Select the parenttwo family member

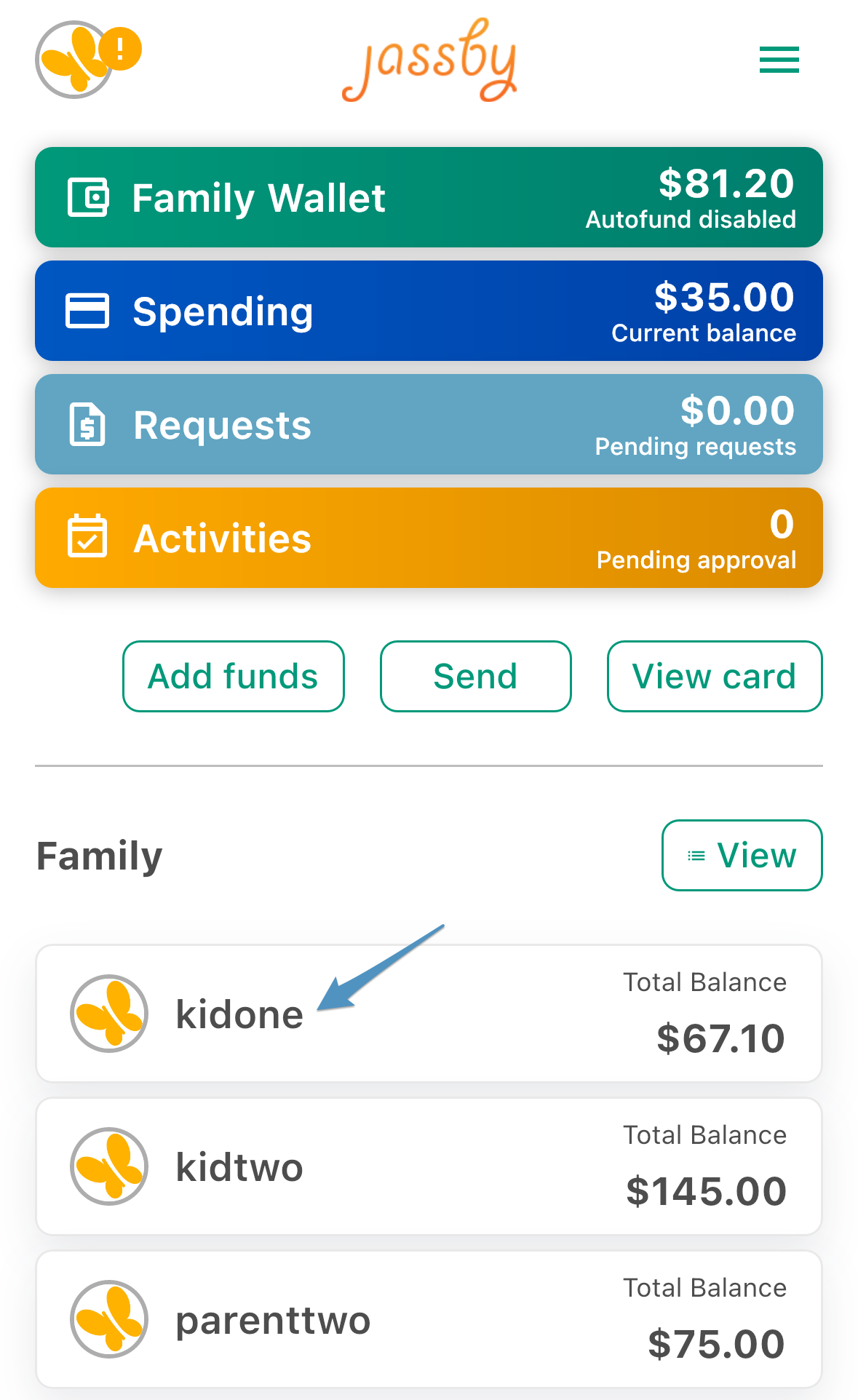click(429, 1319)
